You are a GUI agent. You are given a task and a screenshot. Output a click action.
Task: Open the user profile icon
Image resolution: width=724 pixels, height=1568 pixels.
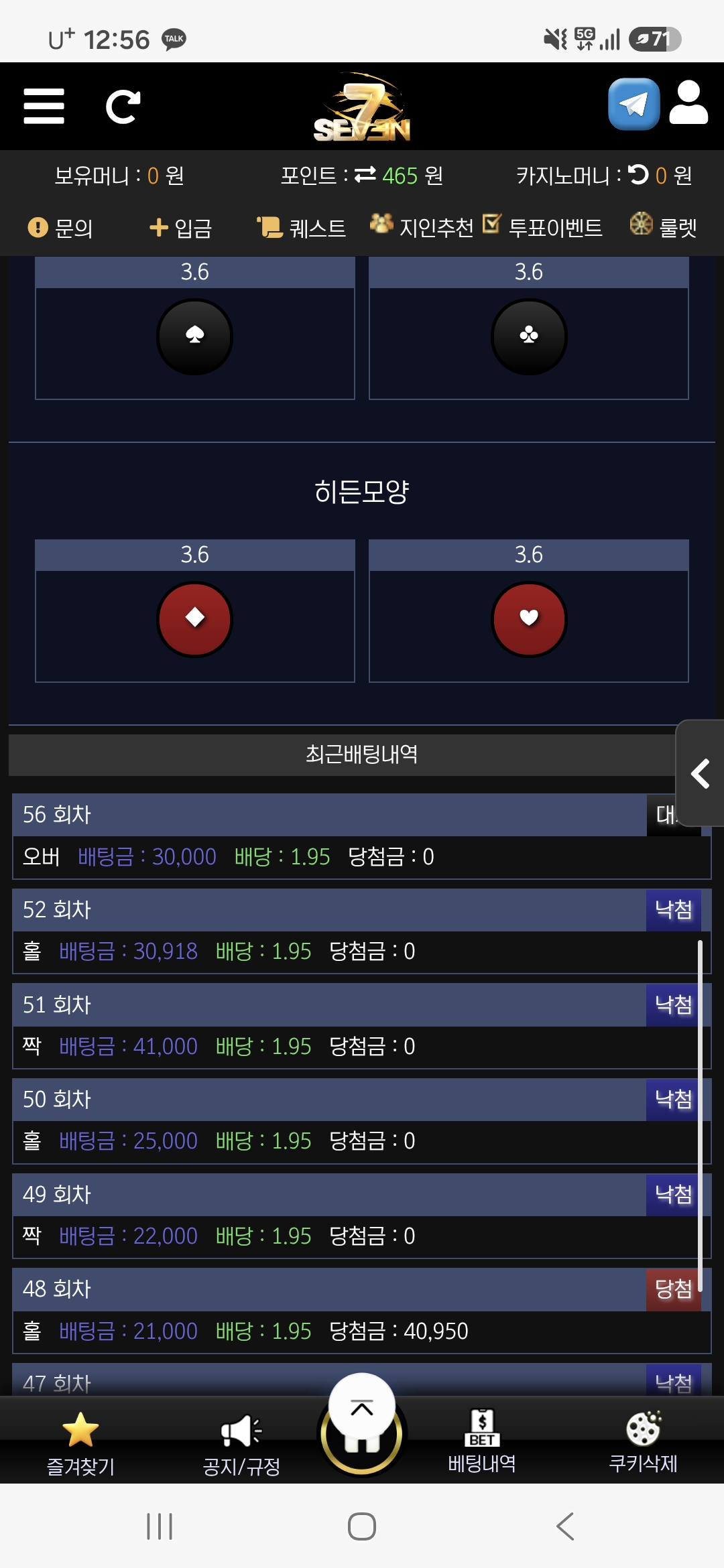click(688, 103)
